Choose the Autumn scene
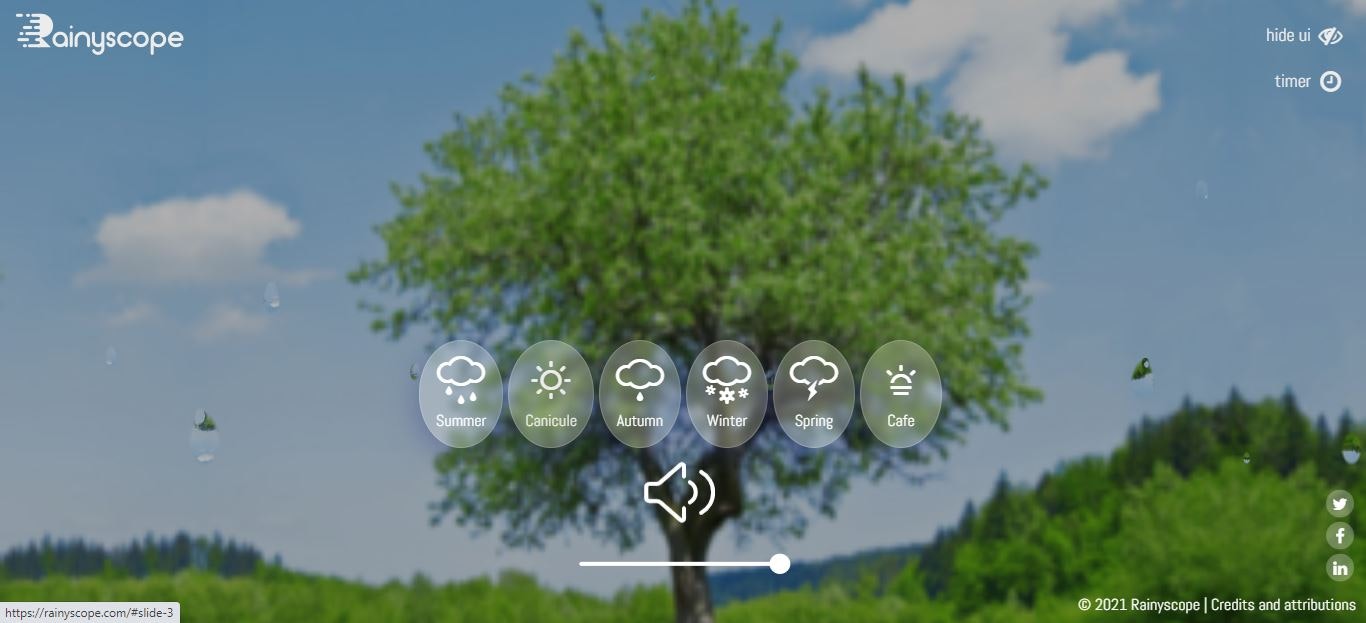The width and height of the screenshot is (1366, 623). (640, 393)
